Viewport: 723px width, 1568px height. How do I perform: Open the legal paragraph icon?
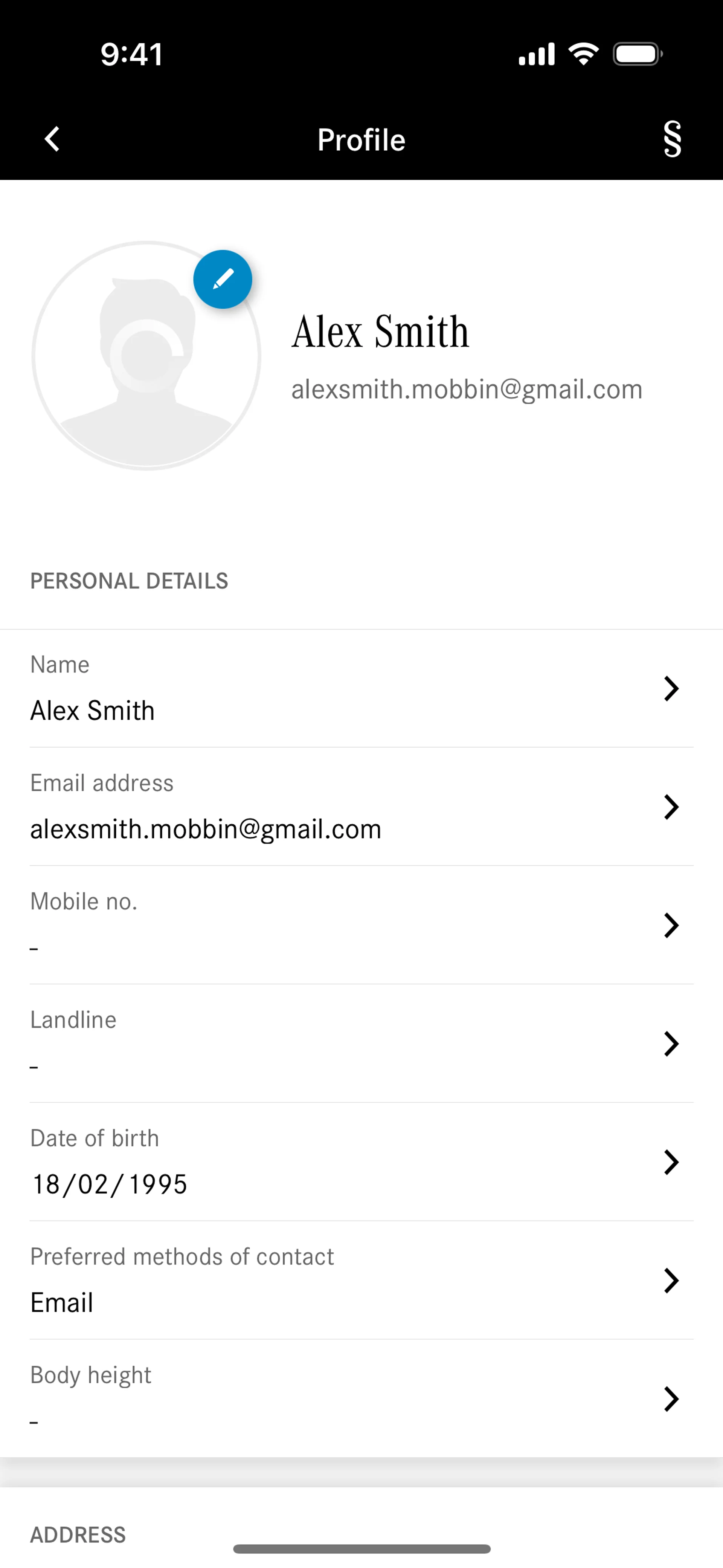pyautogui.click(x=672, y=139)
